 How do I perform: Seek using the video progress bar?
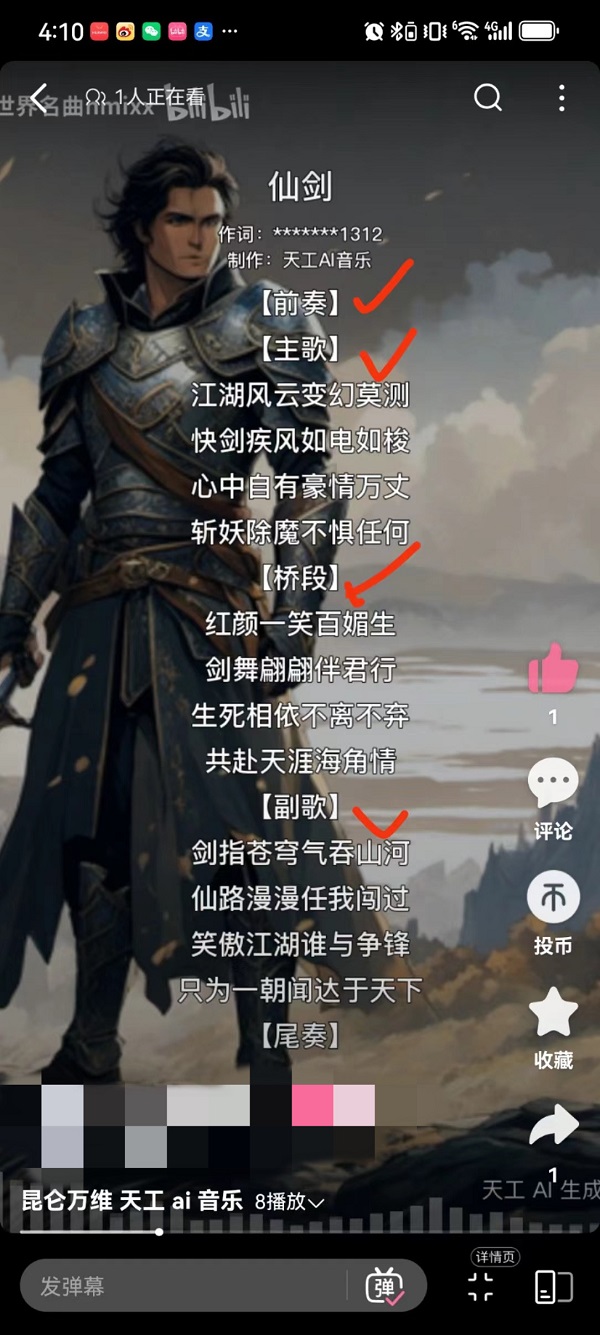coord(160,1231)
